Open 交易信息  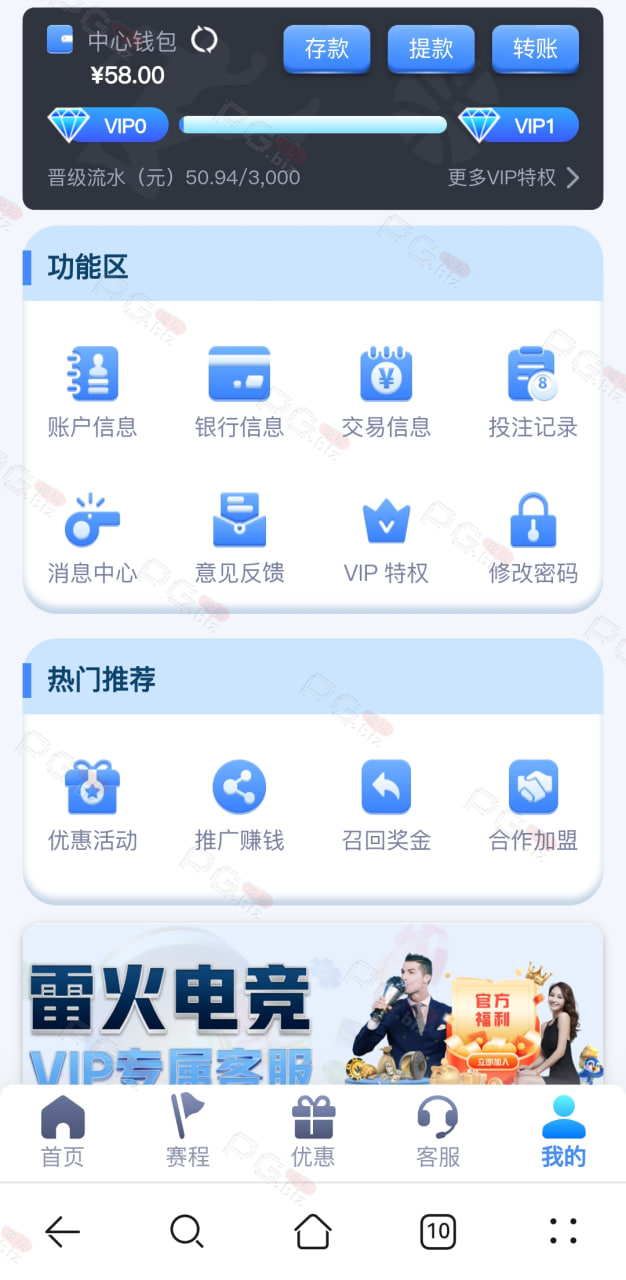click(x=386, y=393)
